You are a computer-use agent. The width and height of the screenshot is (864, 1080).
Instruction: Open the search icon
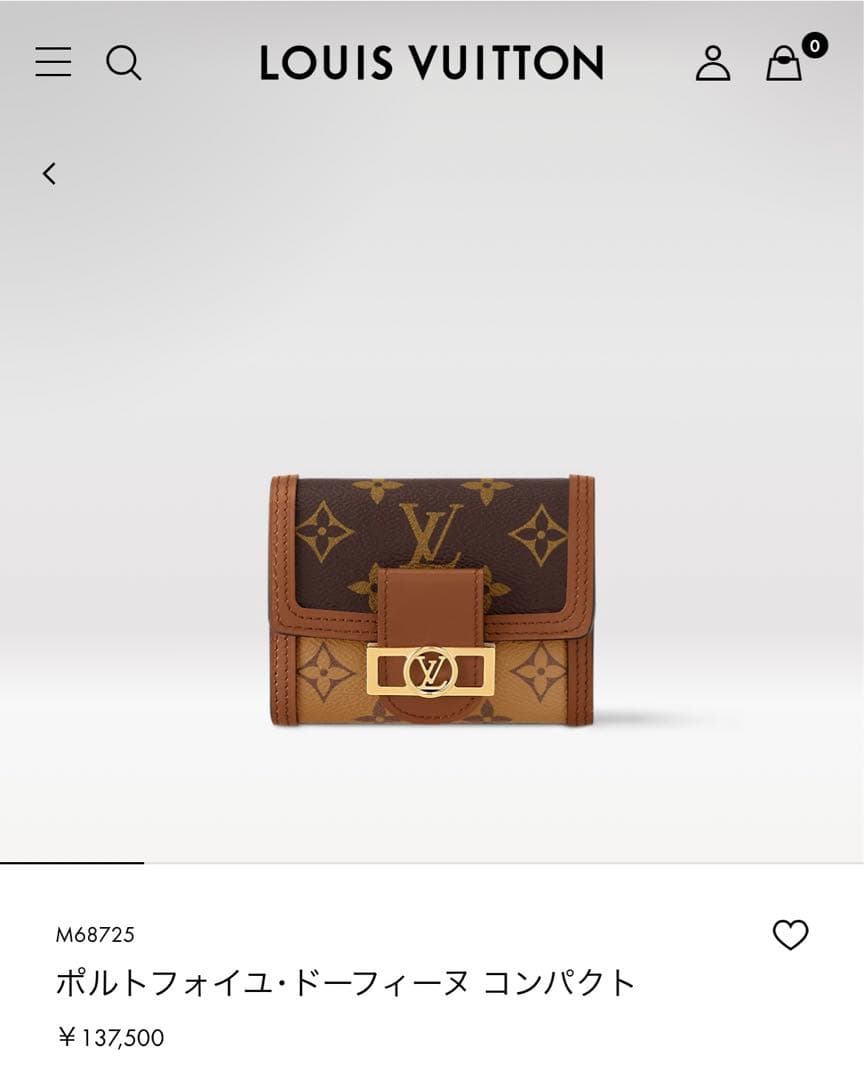[x=124, y=63]
